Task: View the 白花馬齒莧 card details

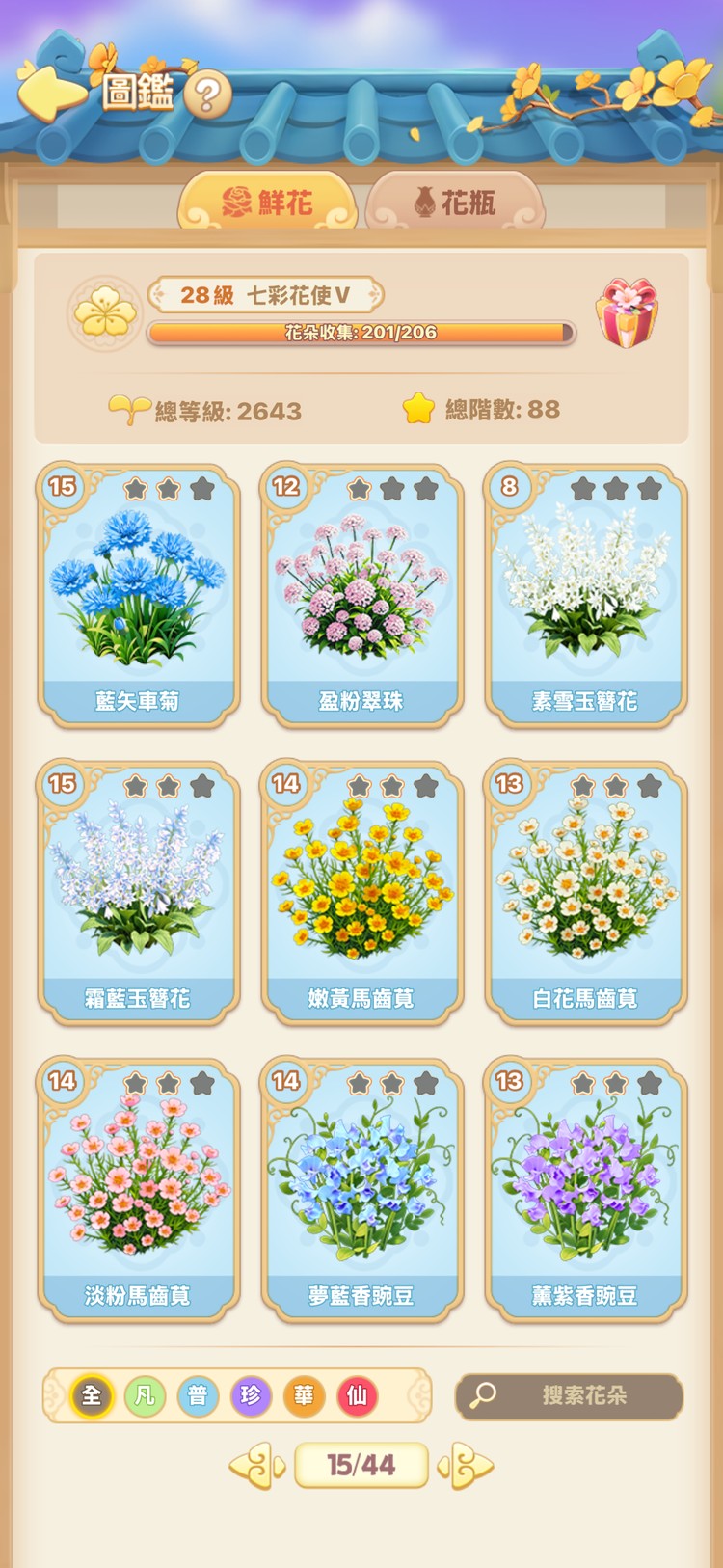Action: click(x=585, y=892)
